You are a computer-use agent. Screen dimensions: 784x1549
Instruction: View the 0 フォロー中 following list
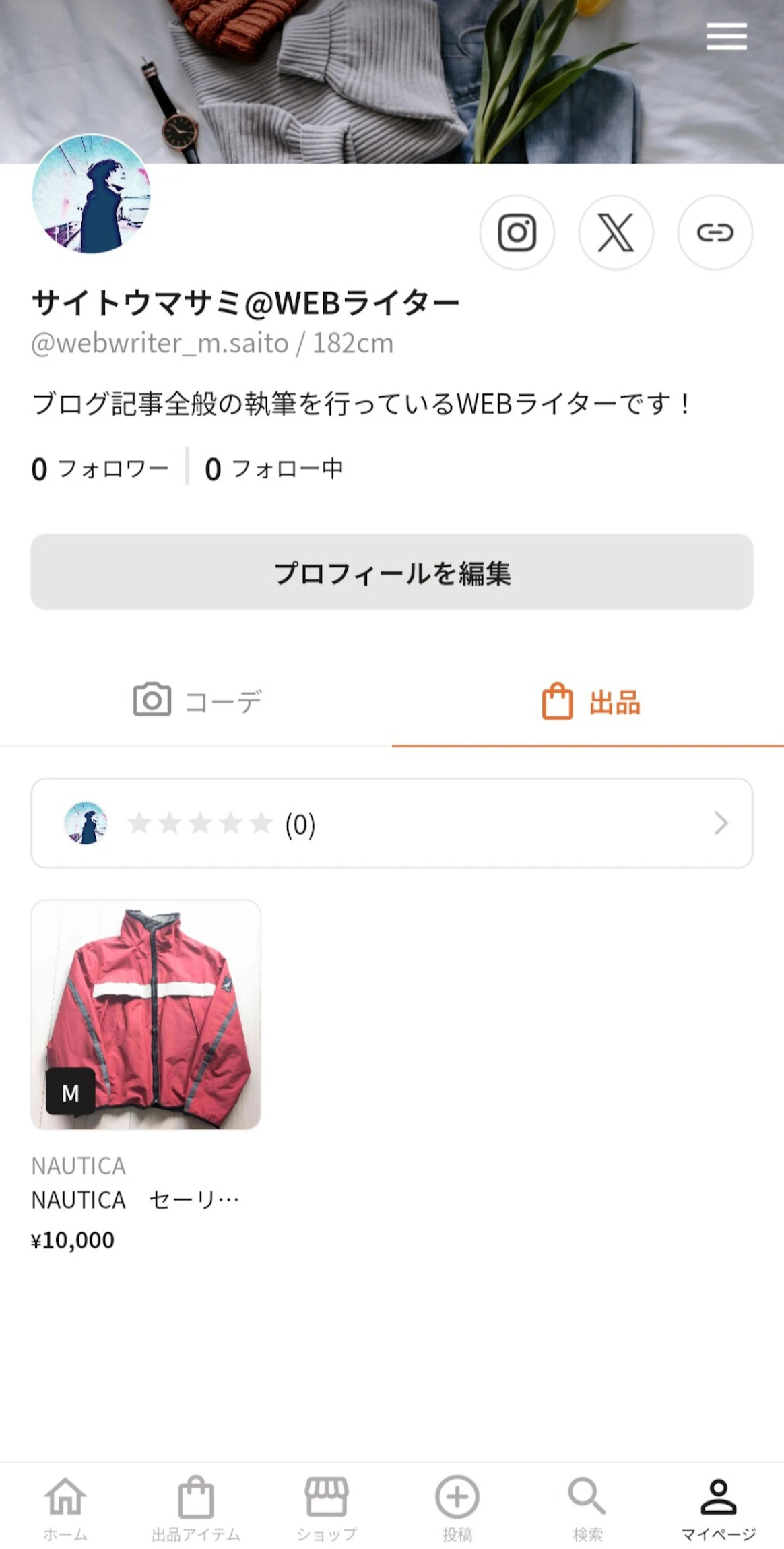[x=274, y=468]
